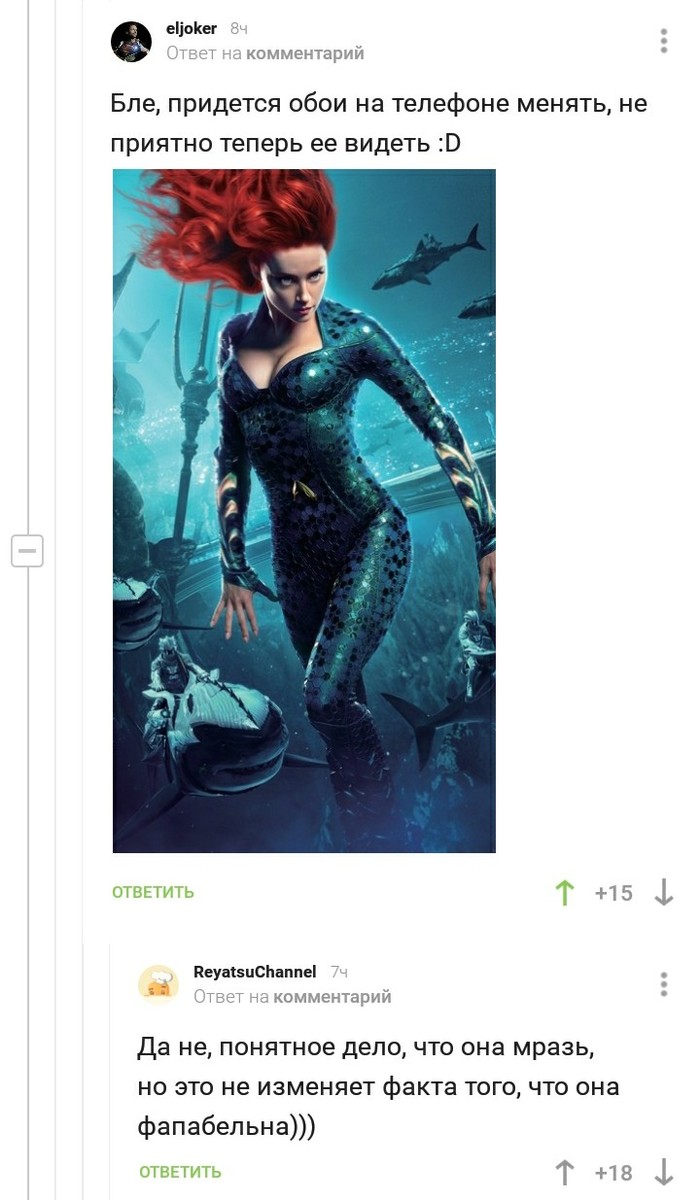The height and width of the screenshot is (1200, 700).
Task: Tap the ReyatsuChannel username
Action: click(254, 972)
